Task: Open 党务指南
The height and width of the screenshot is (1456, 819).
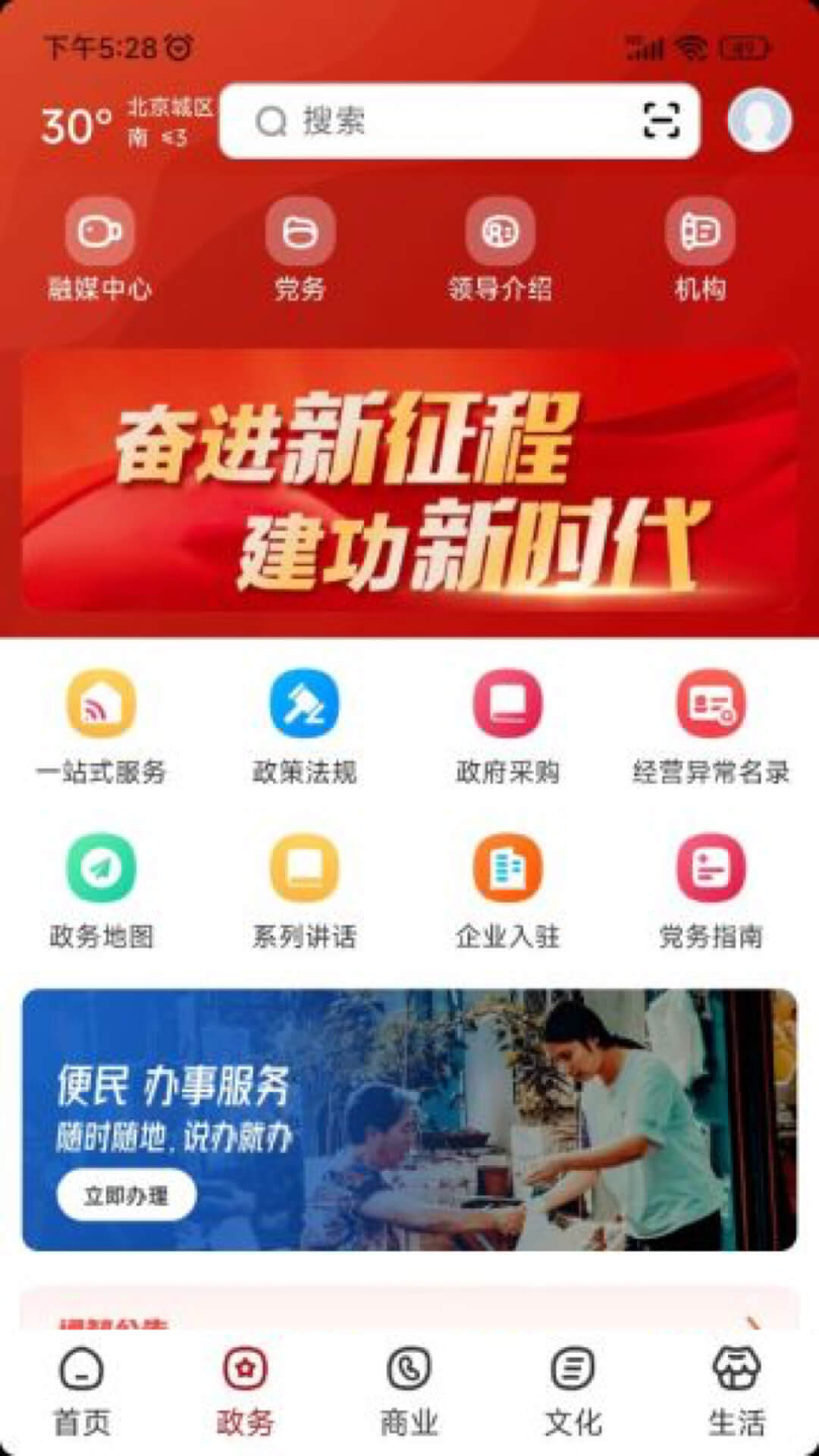Action: point(711,892)
